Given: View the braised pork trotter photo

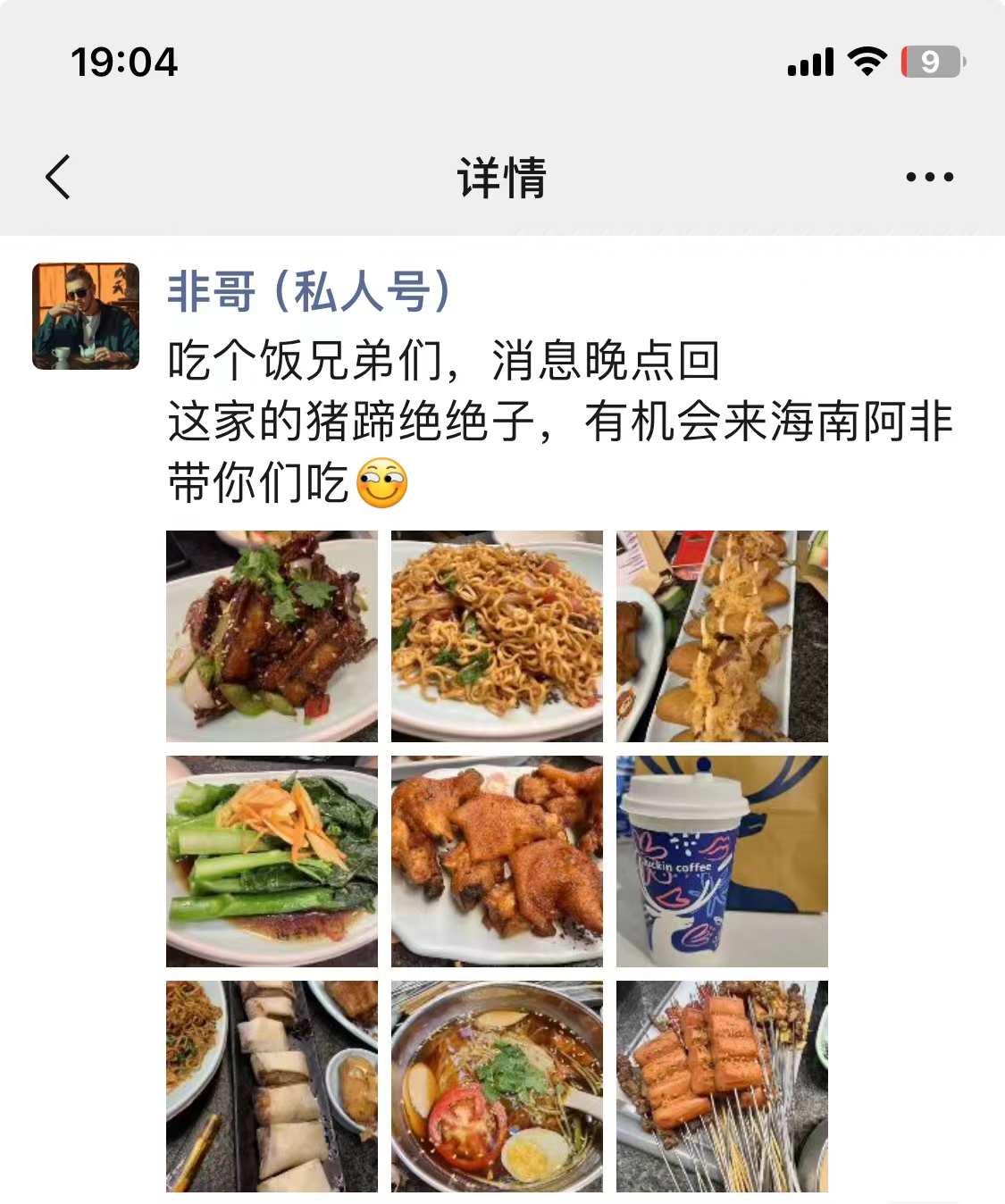Looking at the screenshot, I should 272,636.
